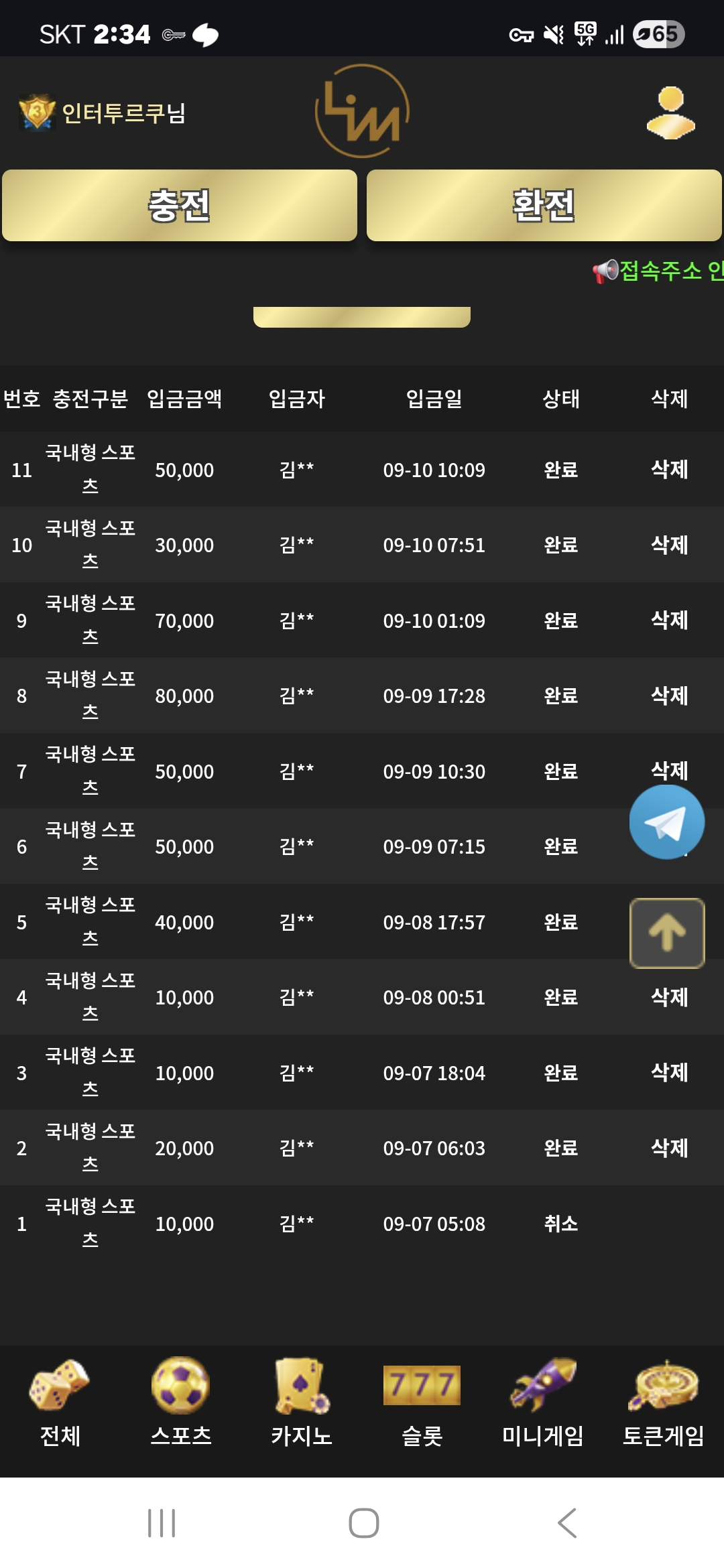Open profile via the person icon top right

(x=669, y=114)
